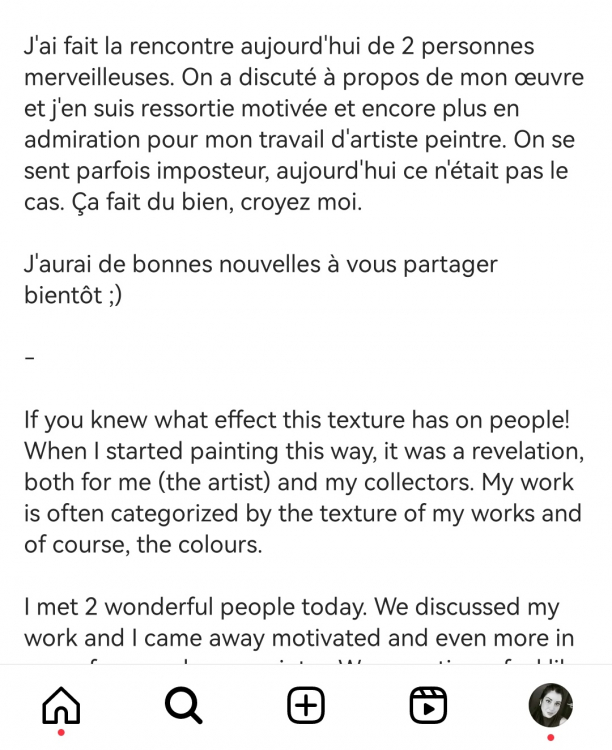Go to the Home feed tab
This screenshot has width=612, height=750.
61,706
